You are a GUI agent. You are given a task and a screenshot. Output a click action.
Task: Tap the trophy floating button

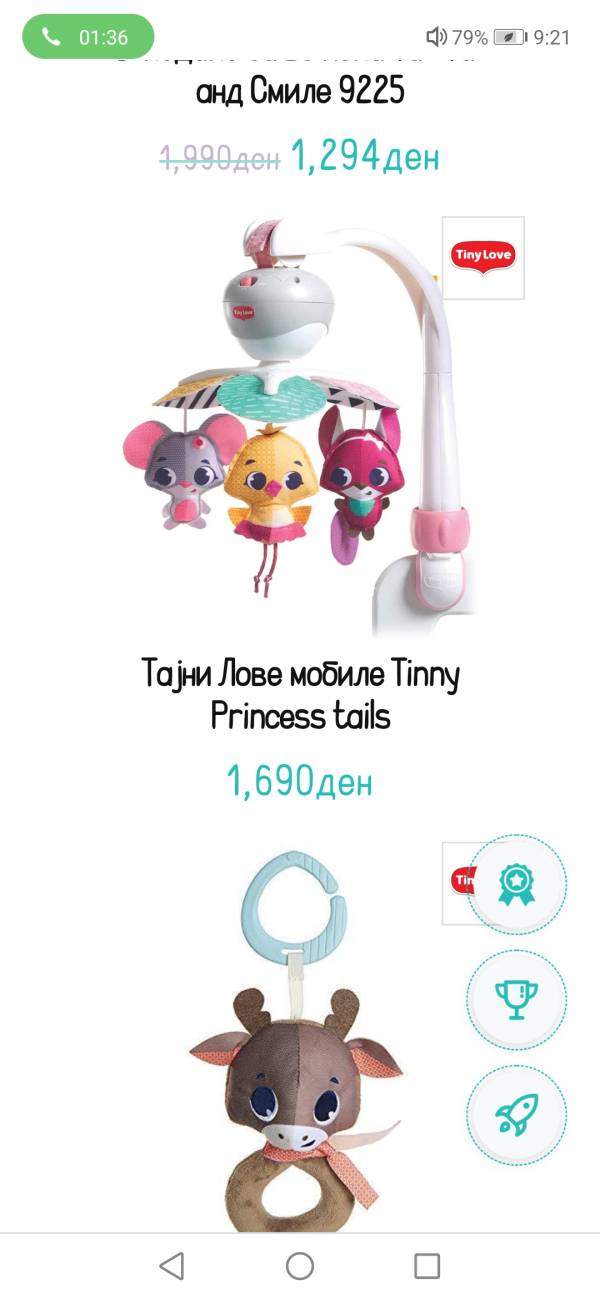tap(517, 999)
